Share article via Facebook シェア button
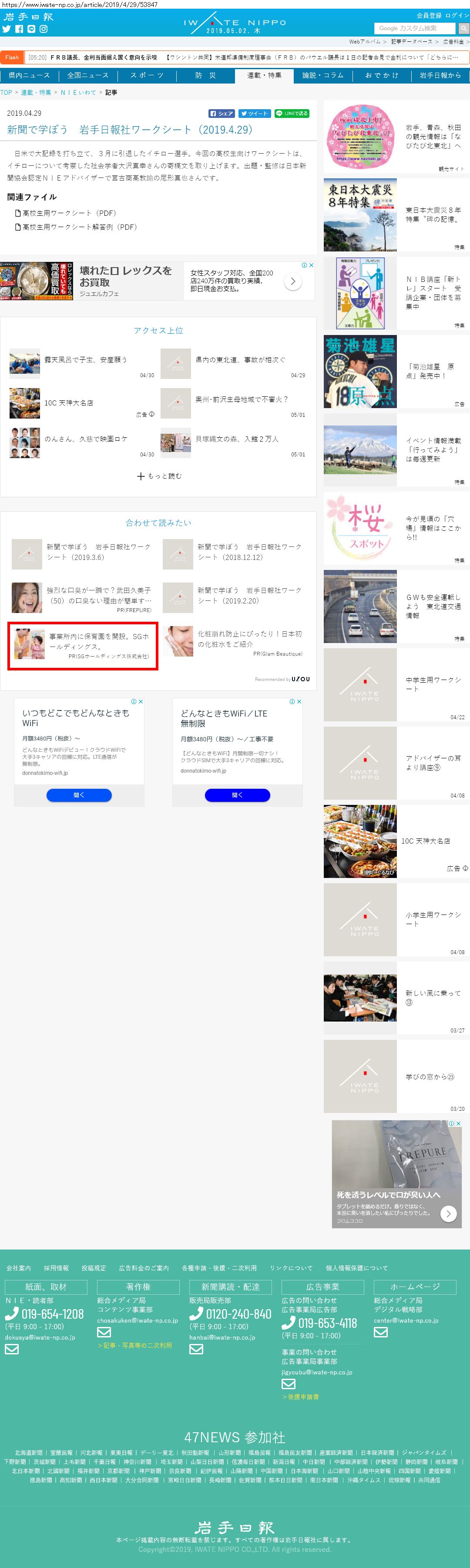The height and width of the screenshot is (1568, 470). pyautogui.click(x=222, y=113)
